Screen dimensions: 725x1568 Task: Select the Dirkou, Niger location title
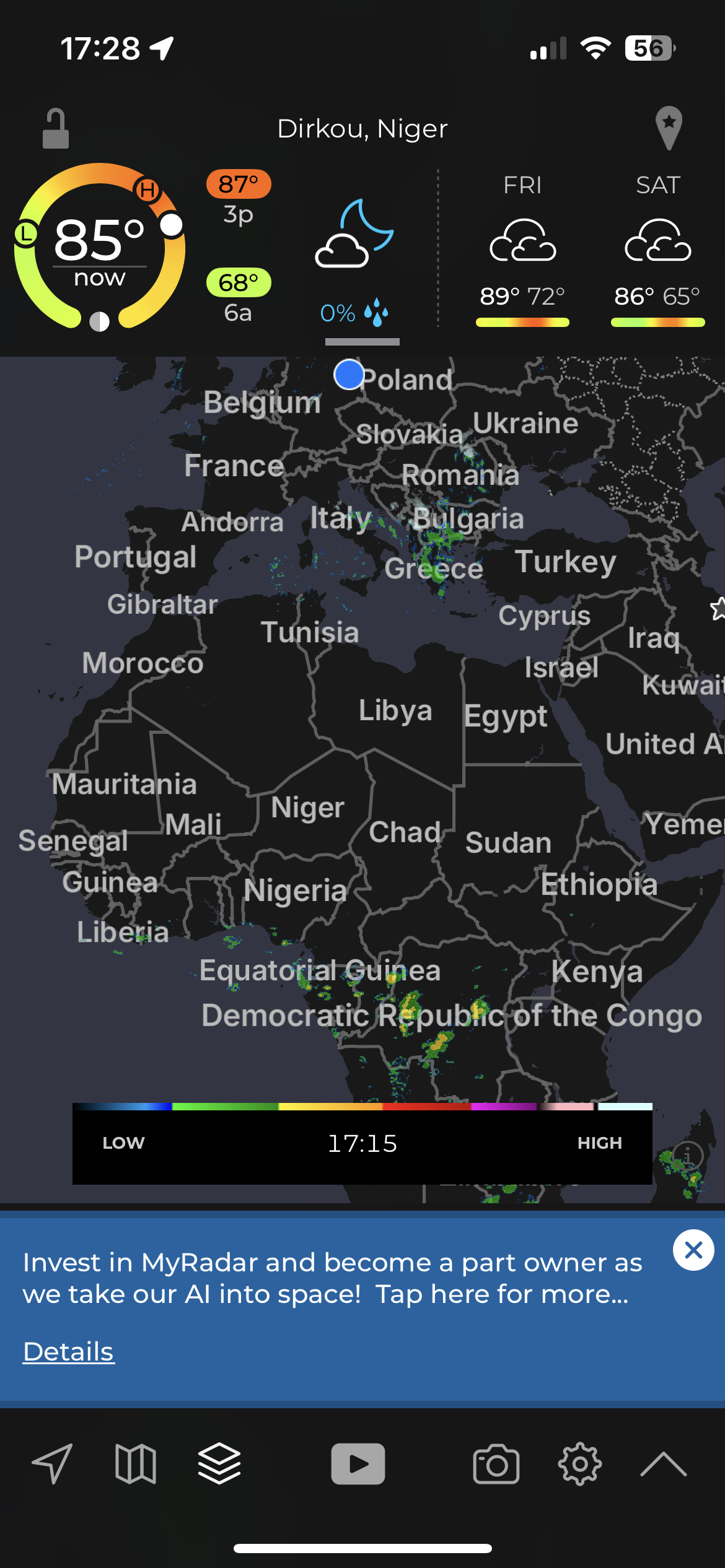point(362,129)
